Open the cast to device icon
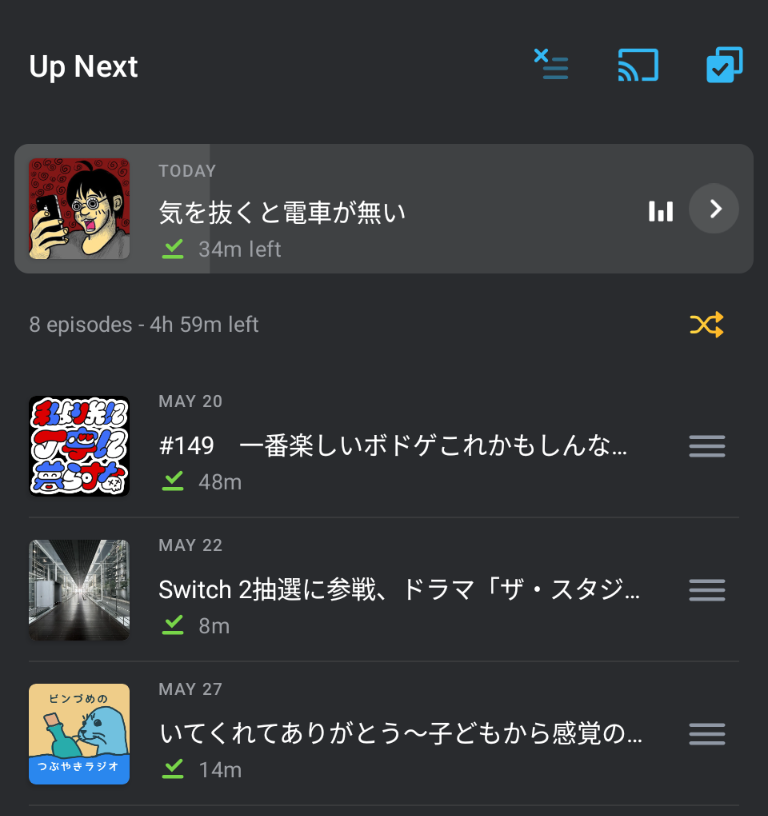Image resolution: width=768 pixels, height=816 pixels. 638,66
